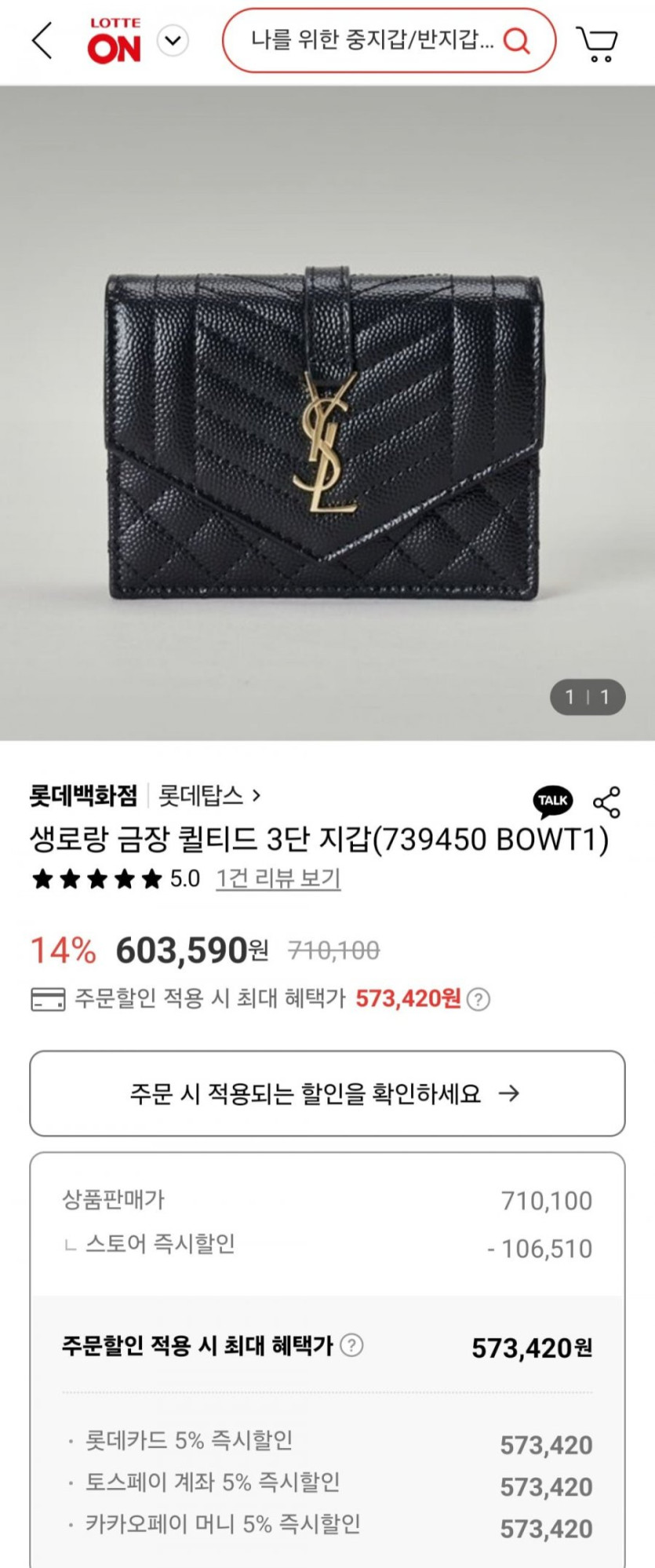Tap the search field for 중지갑/반지갑

[x=373, y=41]
